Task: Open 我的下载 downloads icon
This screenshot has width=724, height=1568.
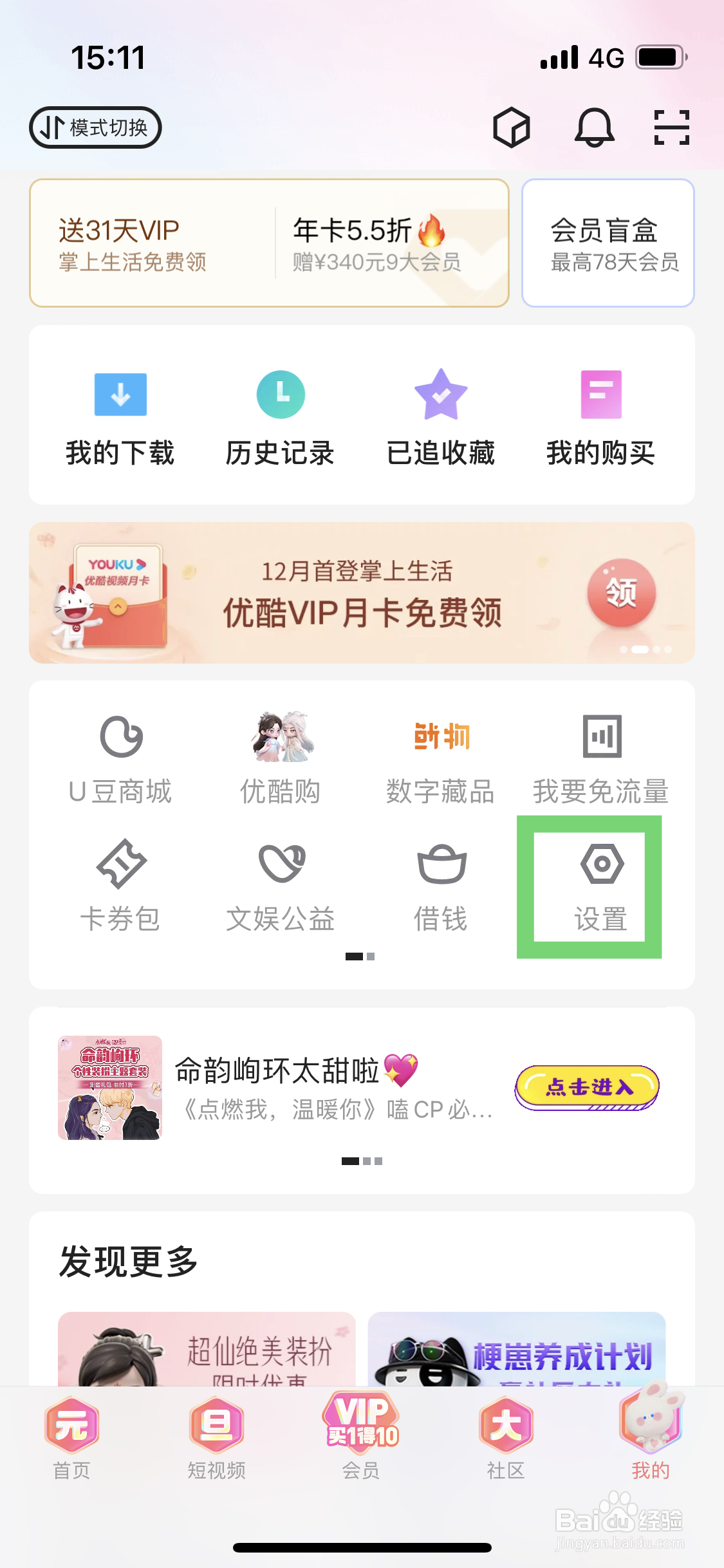Action: tap(120, 394)
